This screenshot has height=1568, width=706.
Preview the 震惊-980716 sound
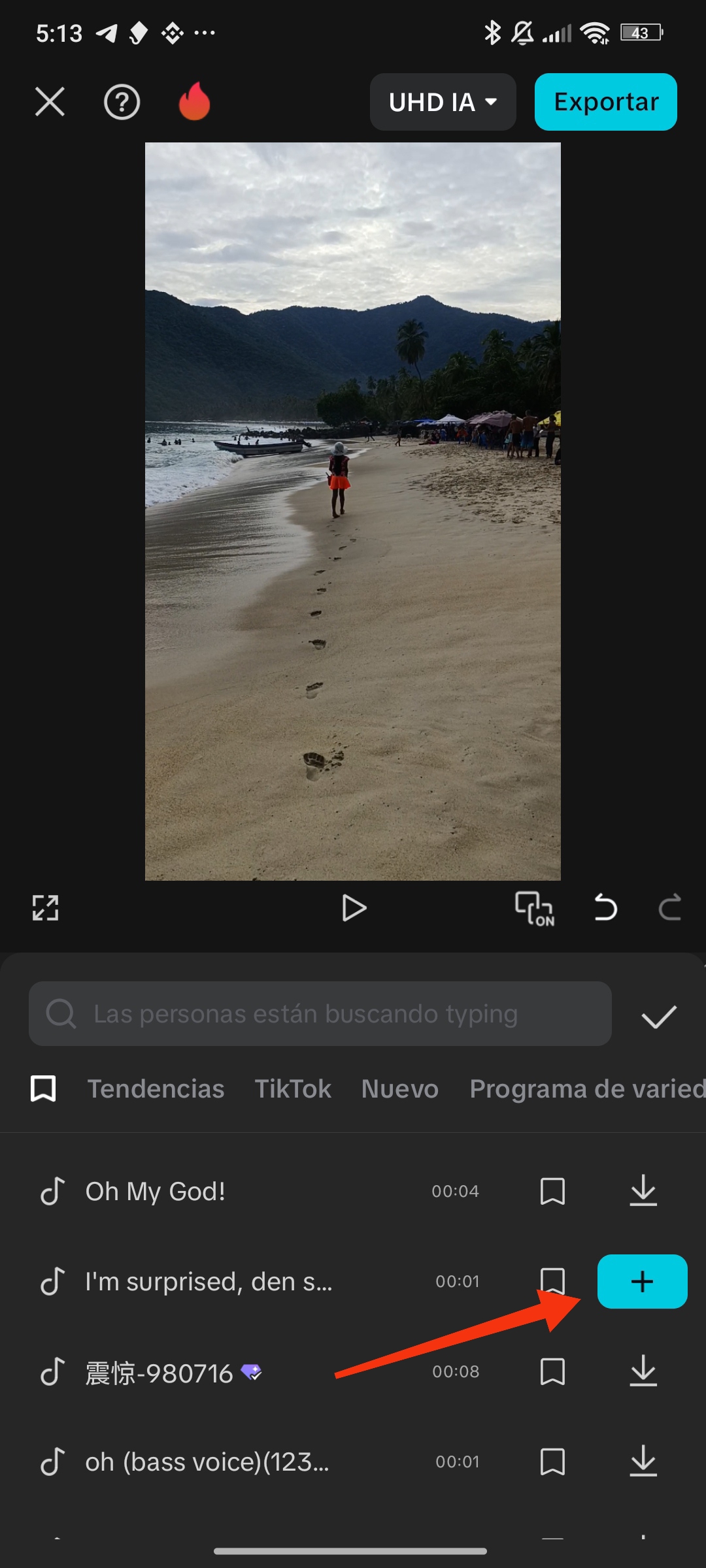tap(159, 1373)
